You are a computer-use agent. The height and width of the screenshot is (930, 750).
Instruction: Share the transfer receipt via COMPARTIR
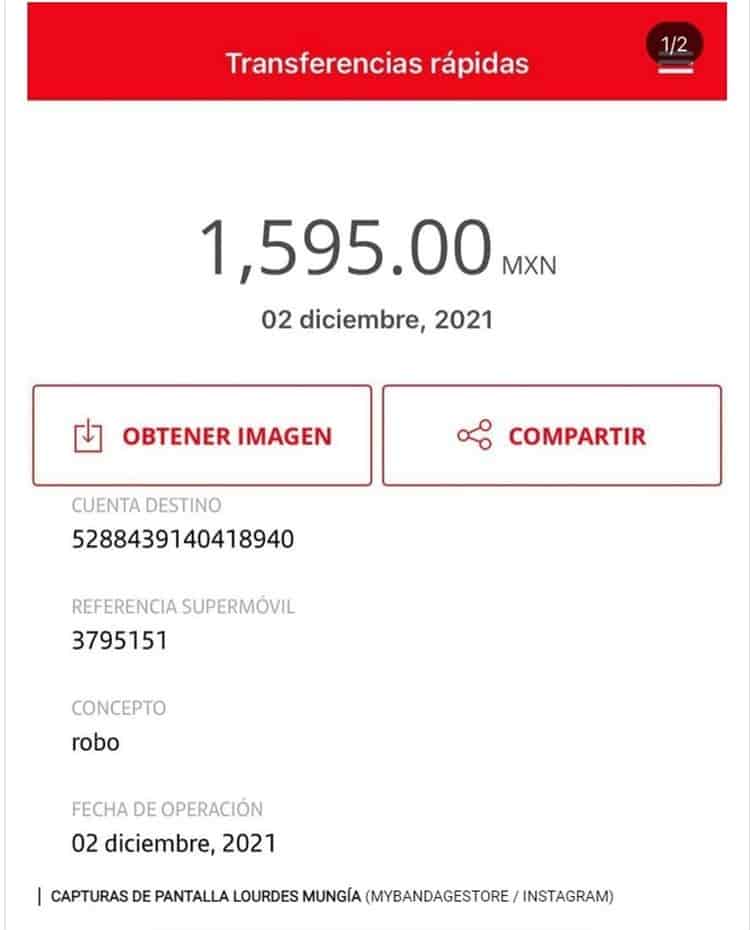click(552, 436)
